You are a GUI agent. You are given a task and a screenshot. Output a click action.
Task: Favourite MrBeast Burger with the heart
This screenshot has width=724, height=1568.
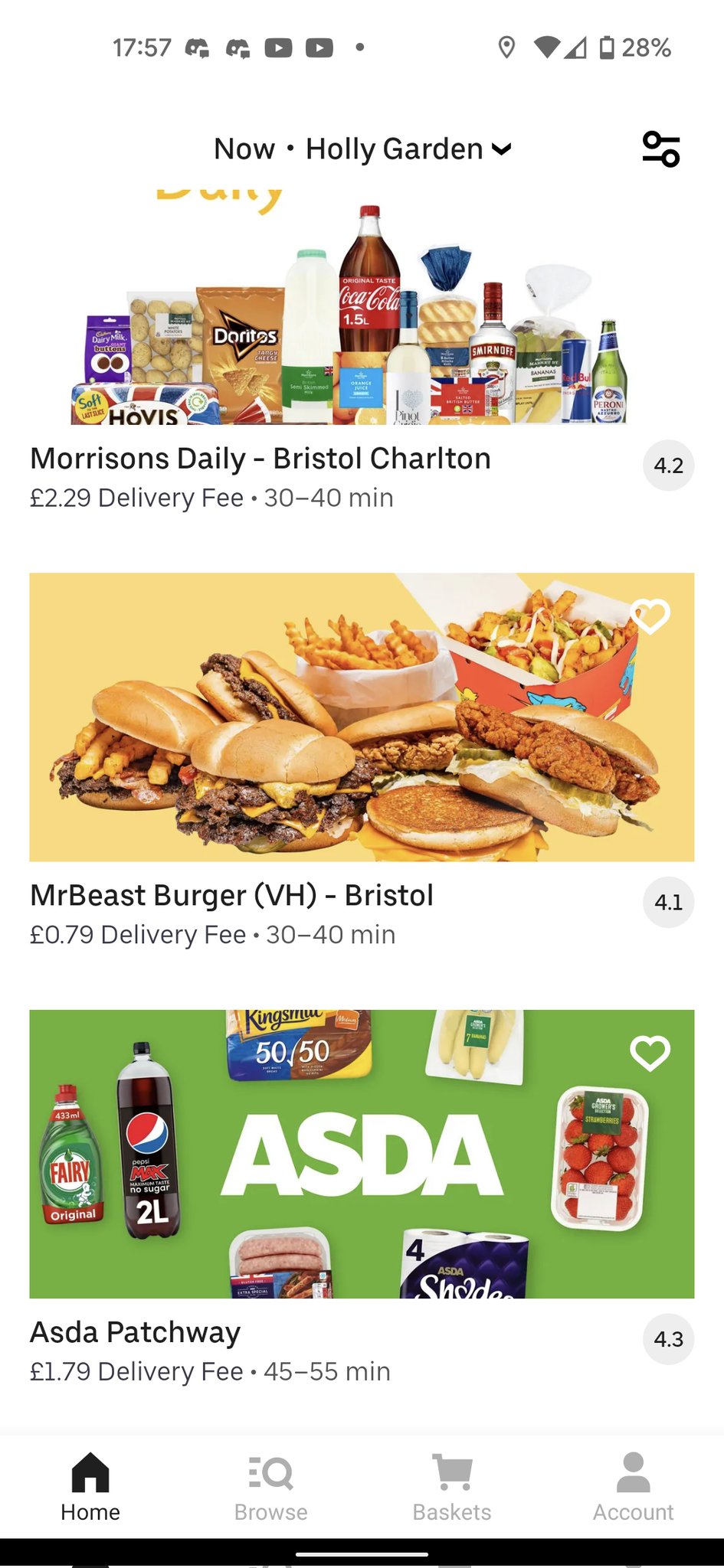click(x=650, y=616)
